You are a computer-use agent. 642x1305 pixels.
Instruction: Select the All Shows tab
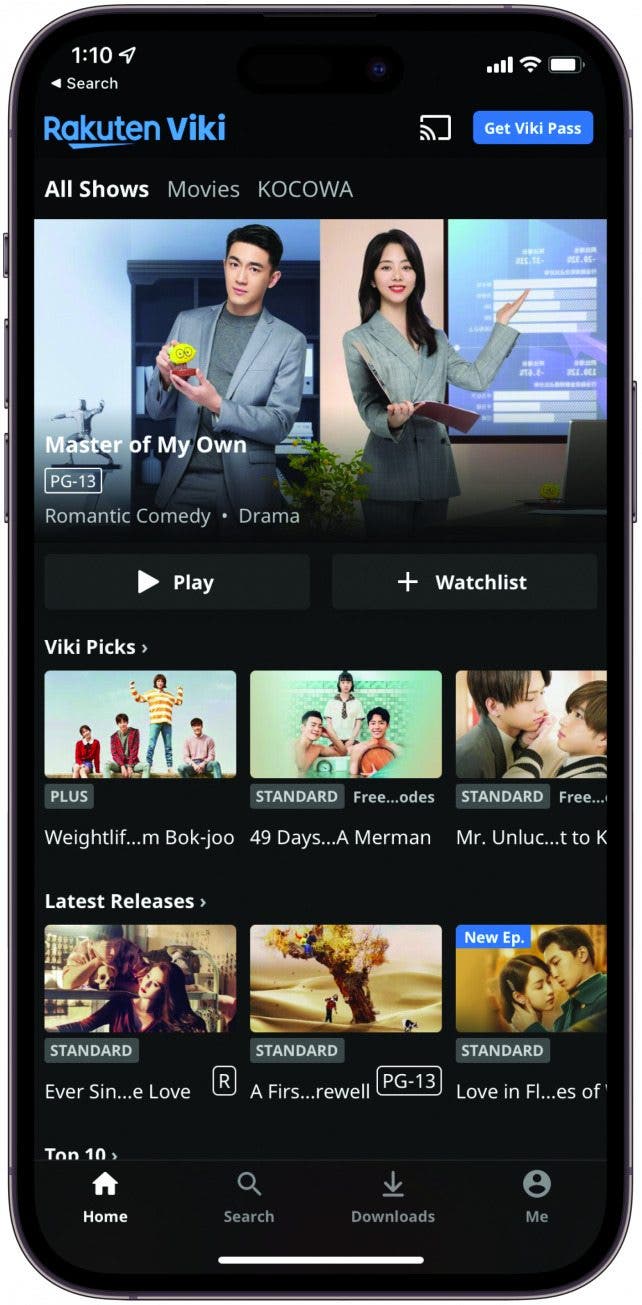pyautogui.click(x=97, y=189)
